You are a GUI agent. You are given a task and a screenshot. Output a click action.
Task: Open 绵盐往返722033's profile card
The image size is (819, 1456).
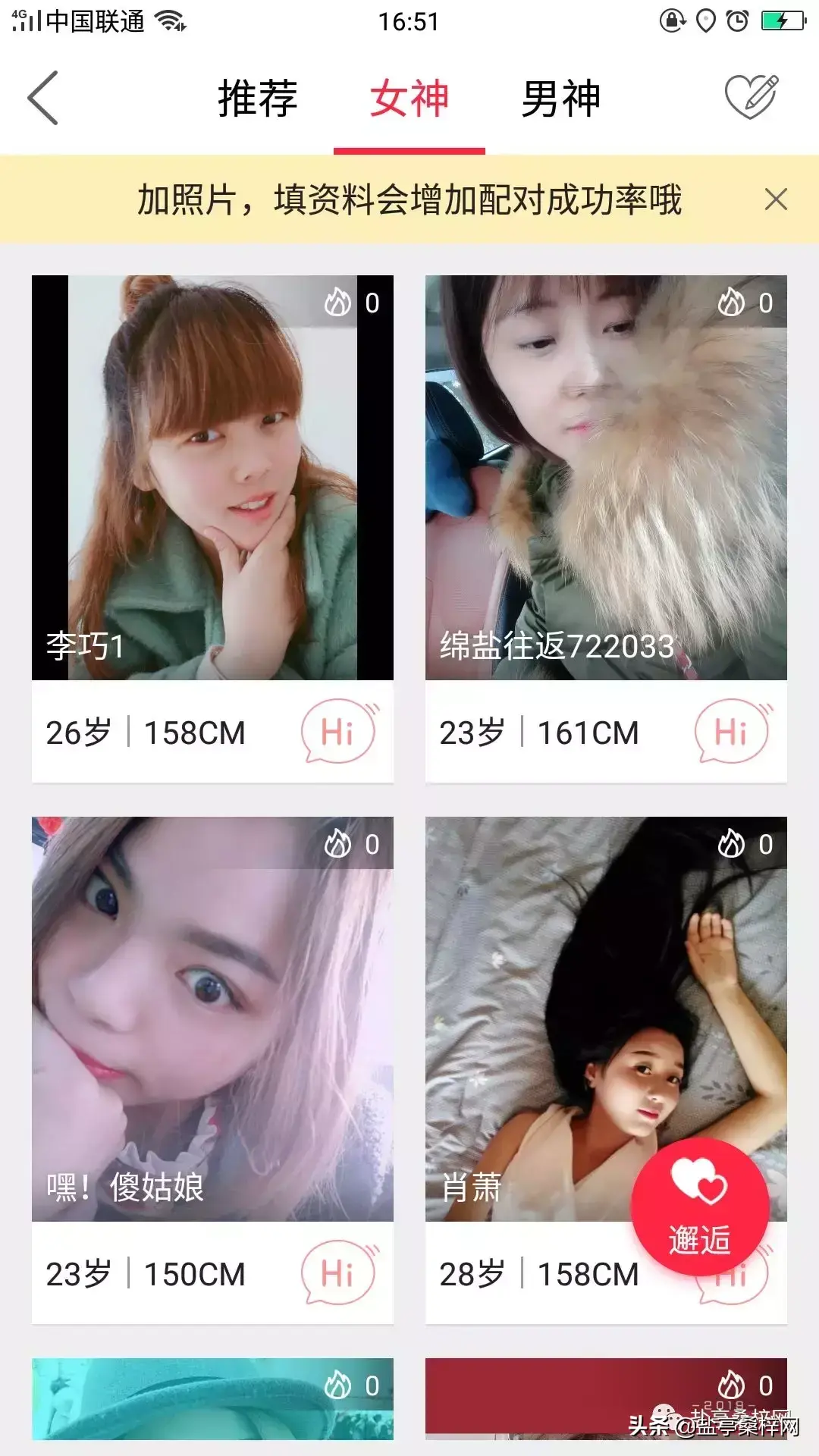(x=605, y=478)
